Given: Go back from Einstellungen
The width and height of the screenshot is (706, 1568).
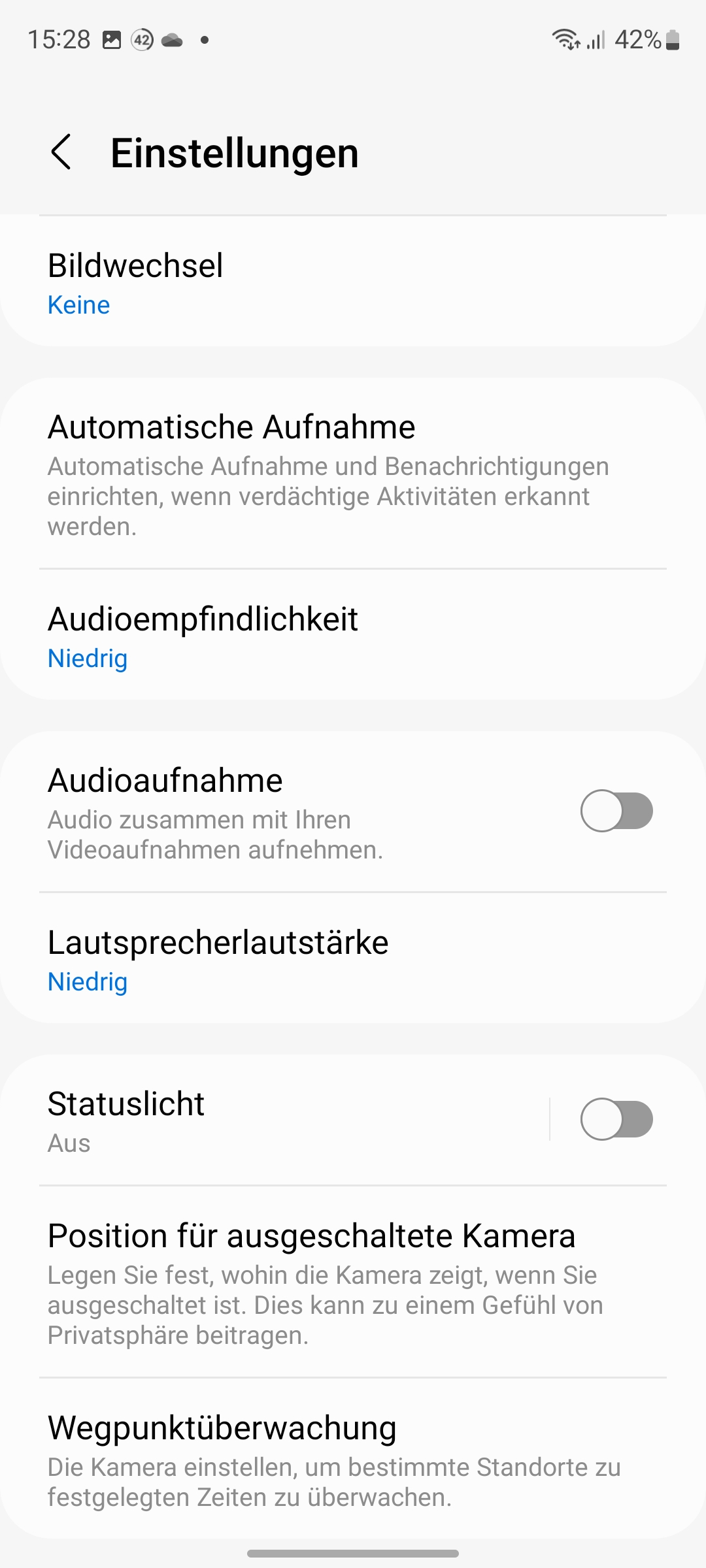Looking at the screenshot, I should [x=61, y=153].
